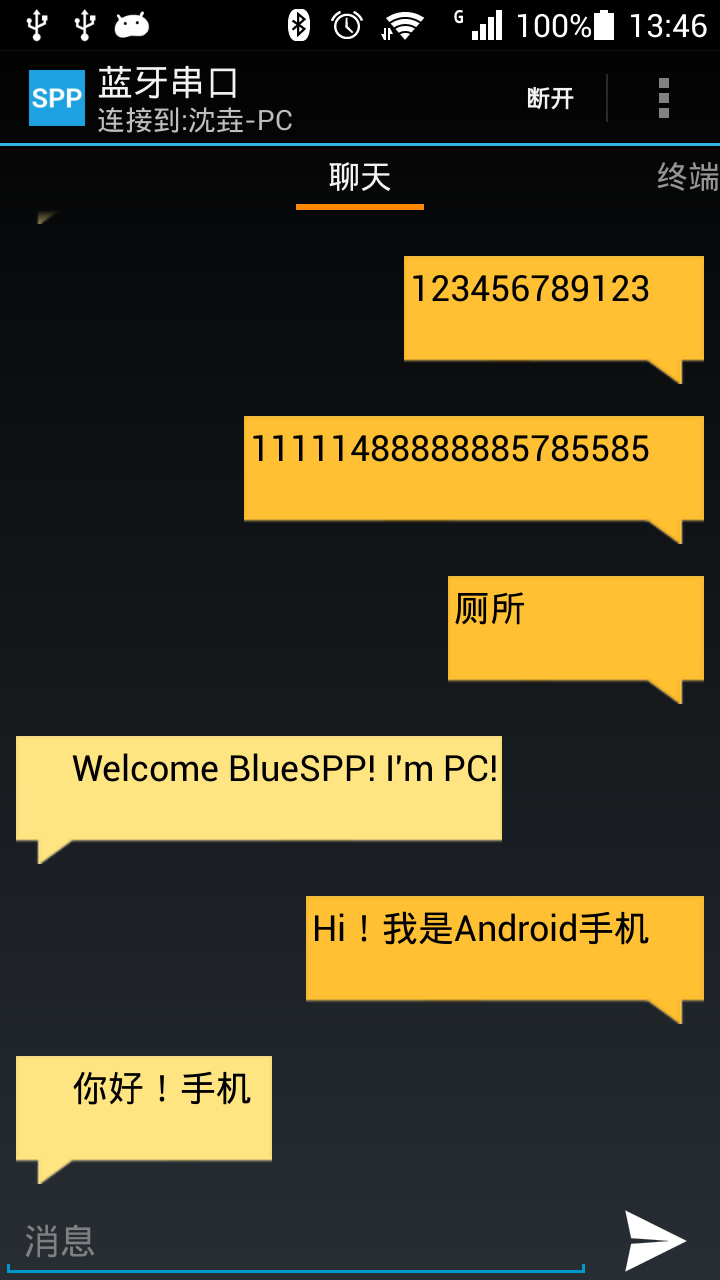Select the 聊天 chat tab
720x1280 pixels.
point(360,178)
